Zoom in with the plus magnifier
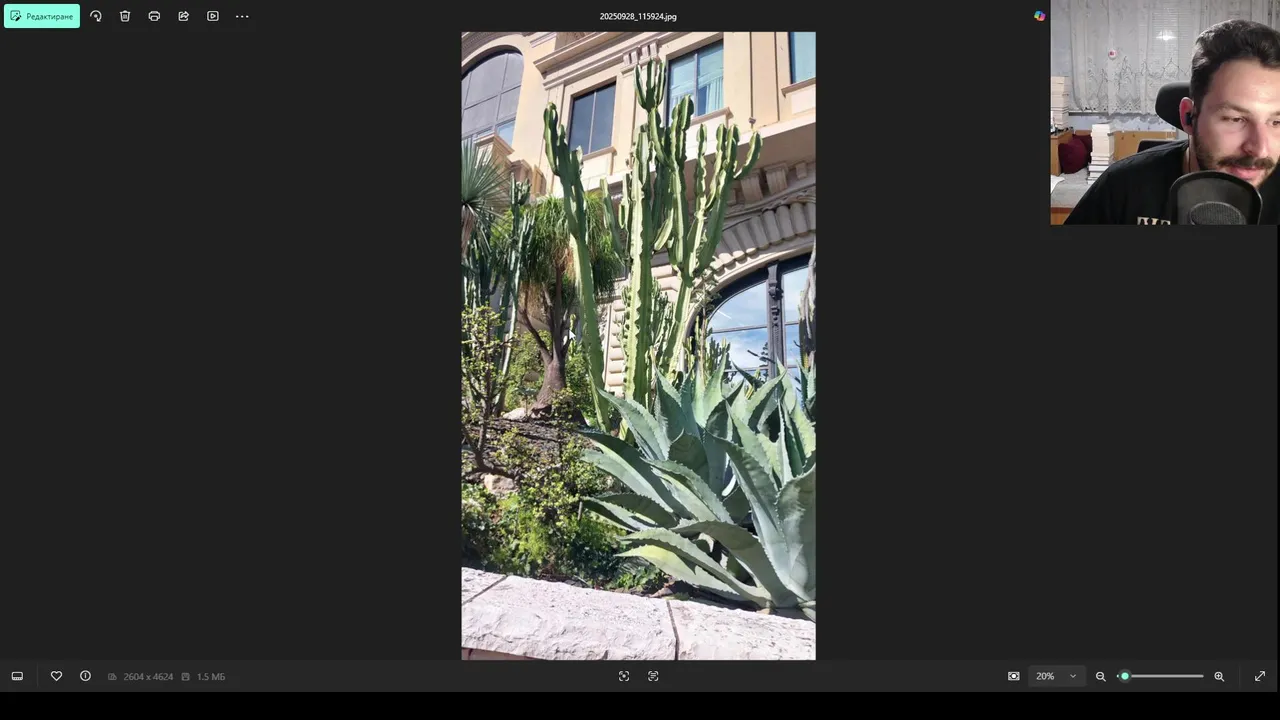1280x720 pixels. tap(1219, 676)
